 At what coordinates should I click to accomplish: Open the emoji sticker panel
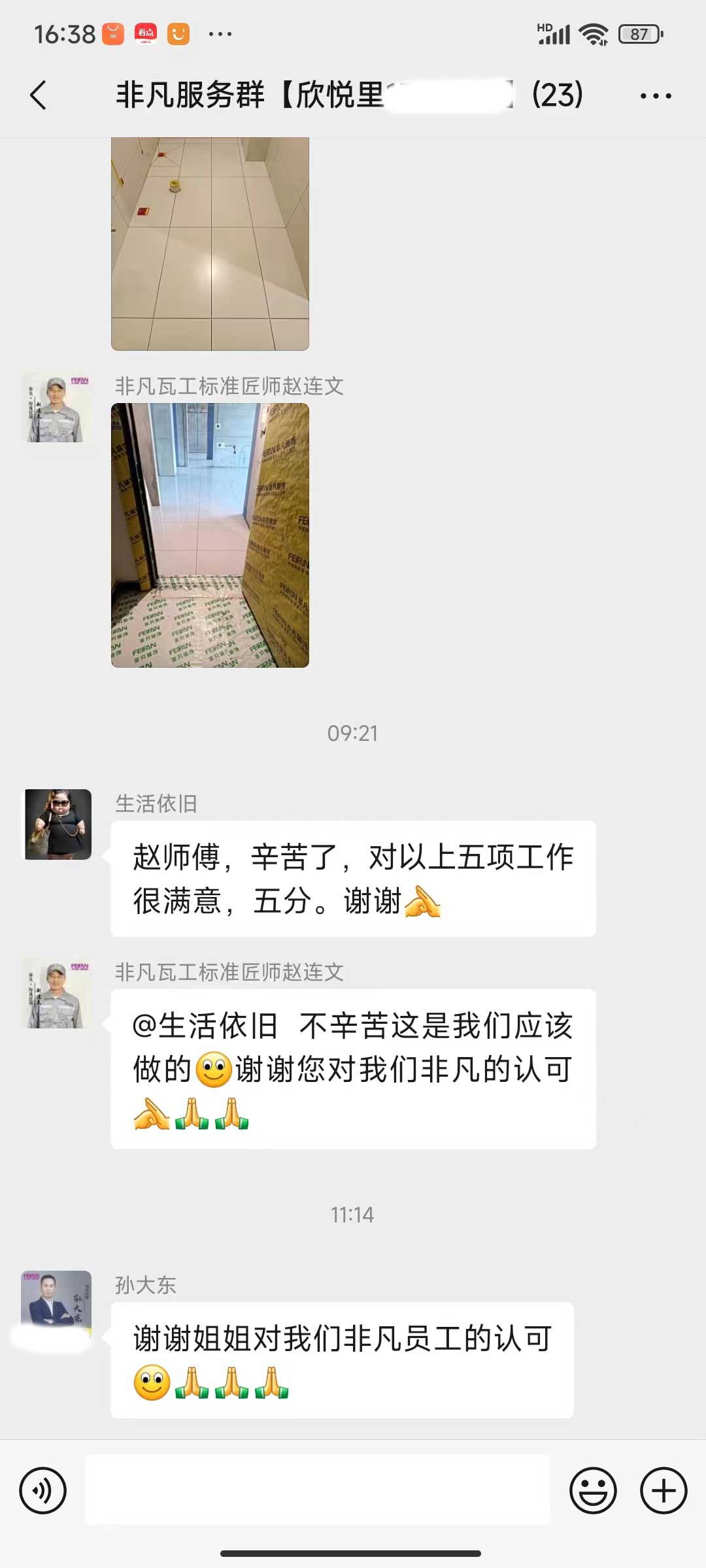pyautogui.click(x=593, y=1491)
